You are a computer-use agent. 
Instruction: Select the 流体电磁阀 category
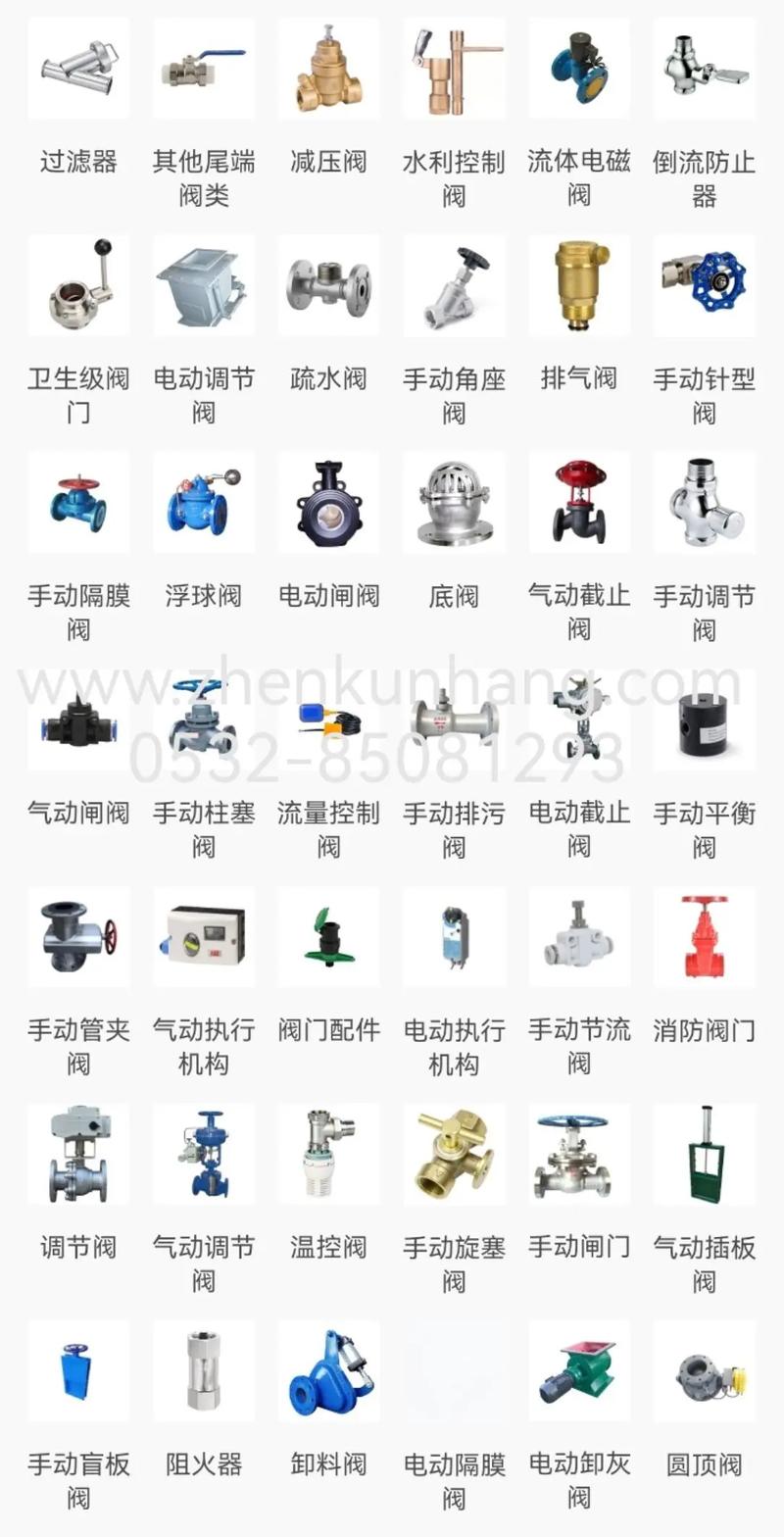579,69
